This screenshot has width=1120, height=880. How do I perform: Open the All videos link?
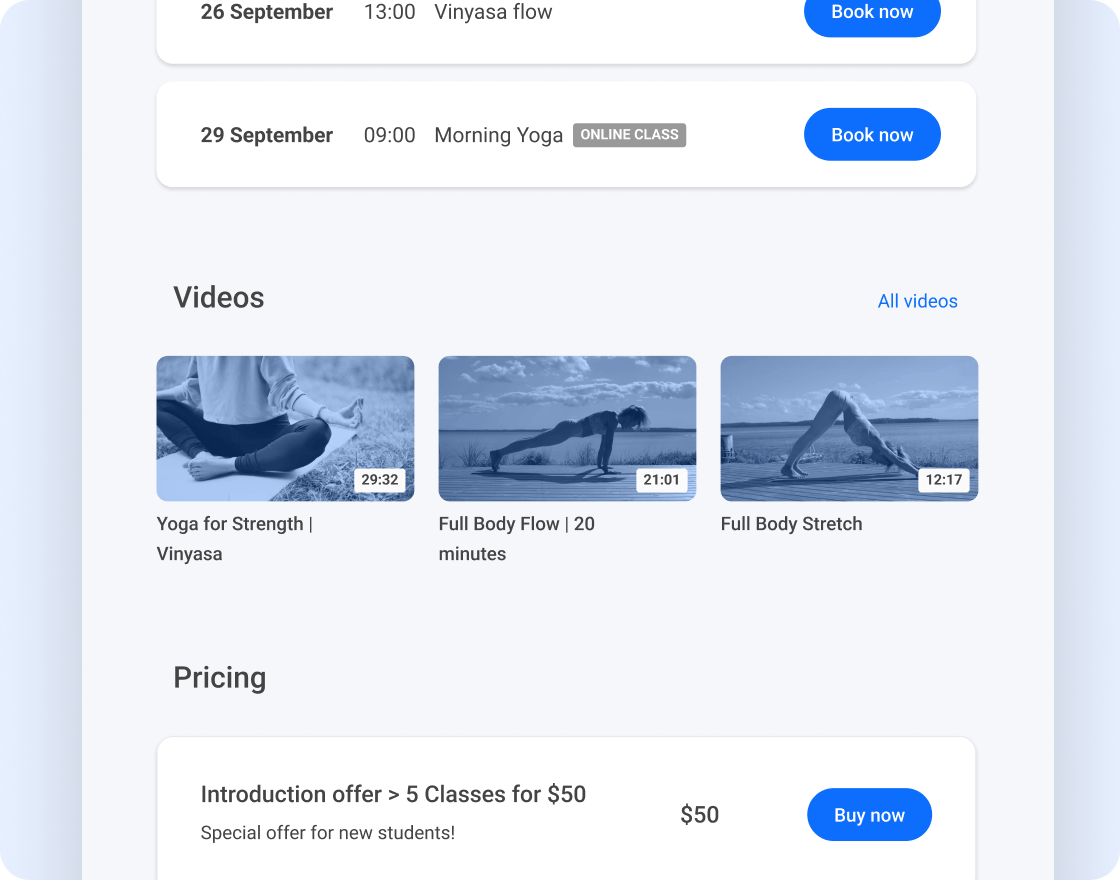(917, 301)
